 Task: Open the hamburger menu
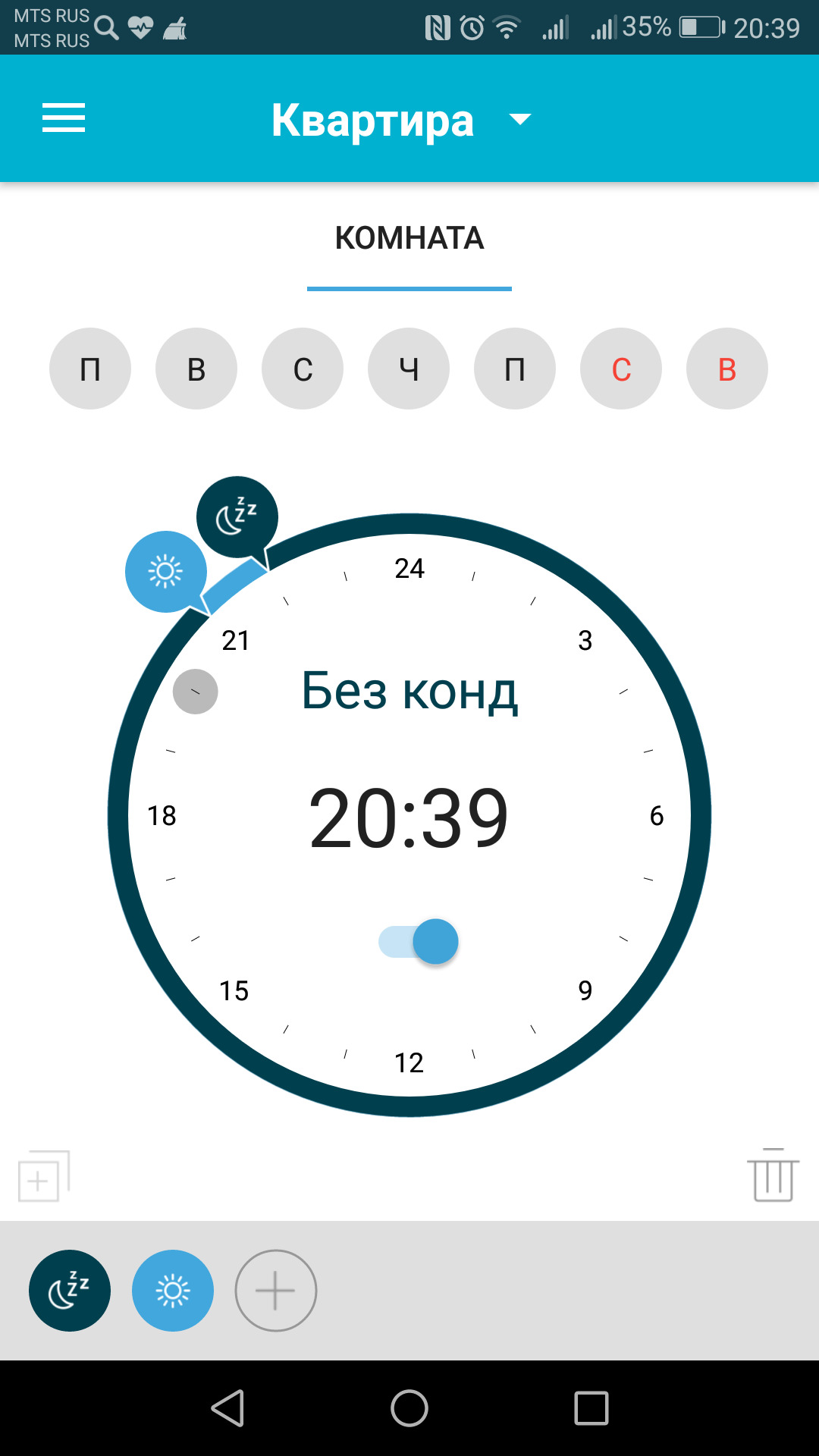64,118
